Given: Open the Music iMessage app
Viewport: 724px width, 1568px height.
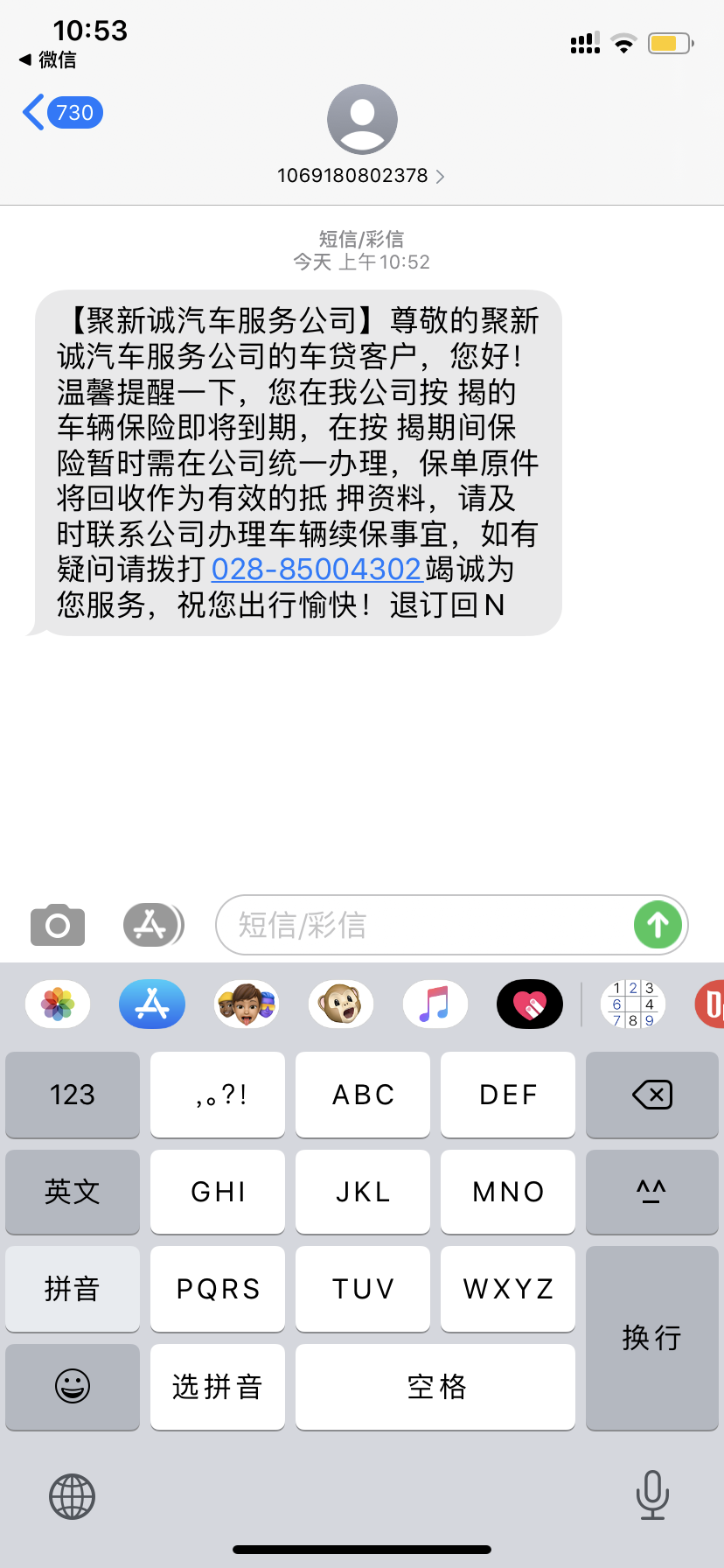Looking at the screenshot, I should pos(435,1004).
